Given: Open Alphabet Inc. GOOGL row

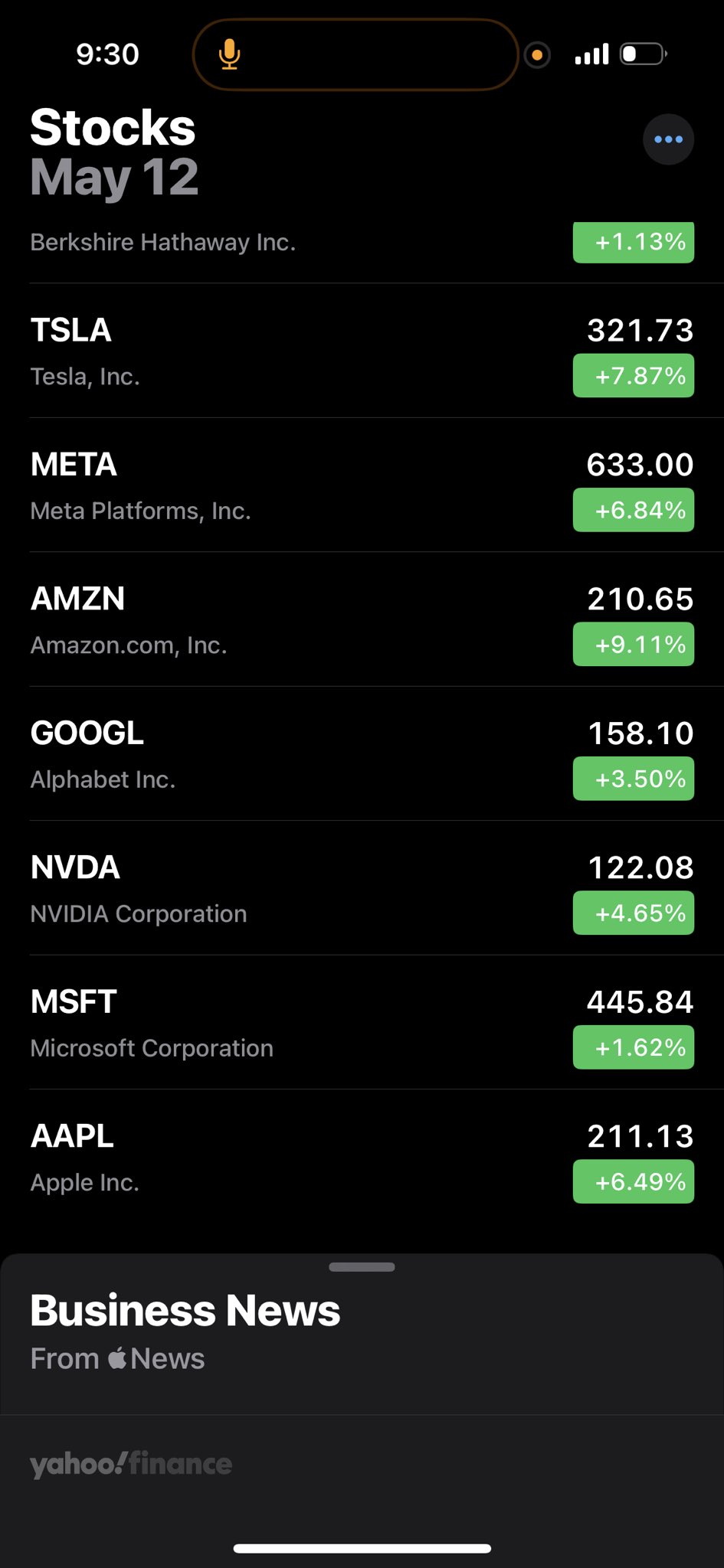Looking at the screenshot, I should [x=362, y=754].
